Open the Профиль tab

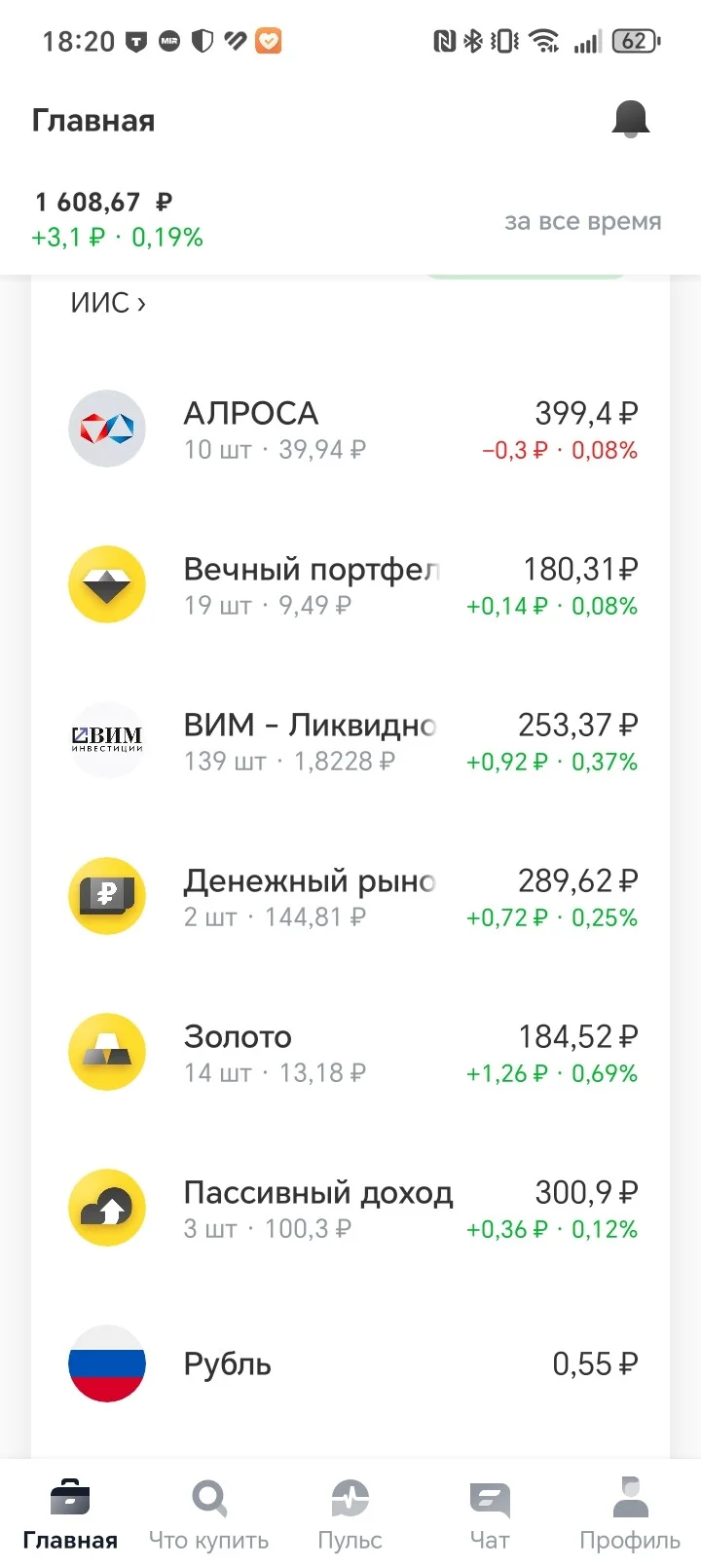[x=630, y=1514]
